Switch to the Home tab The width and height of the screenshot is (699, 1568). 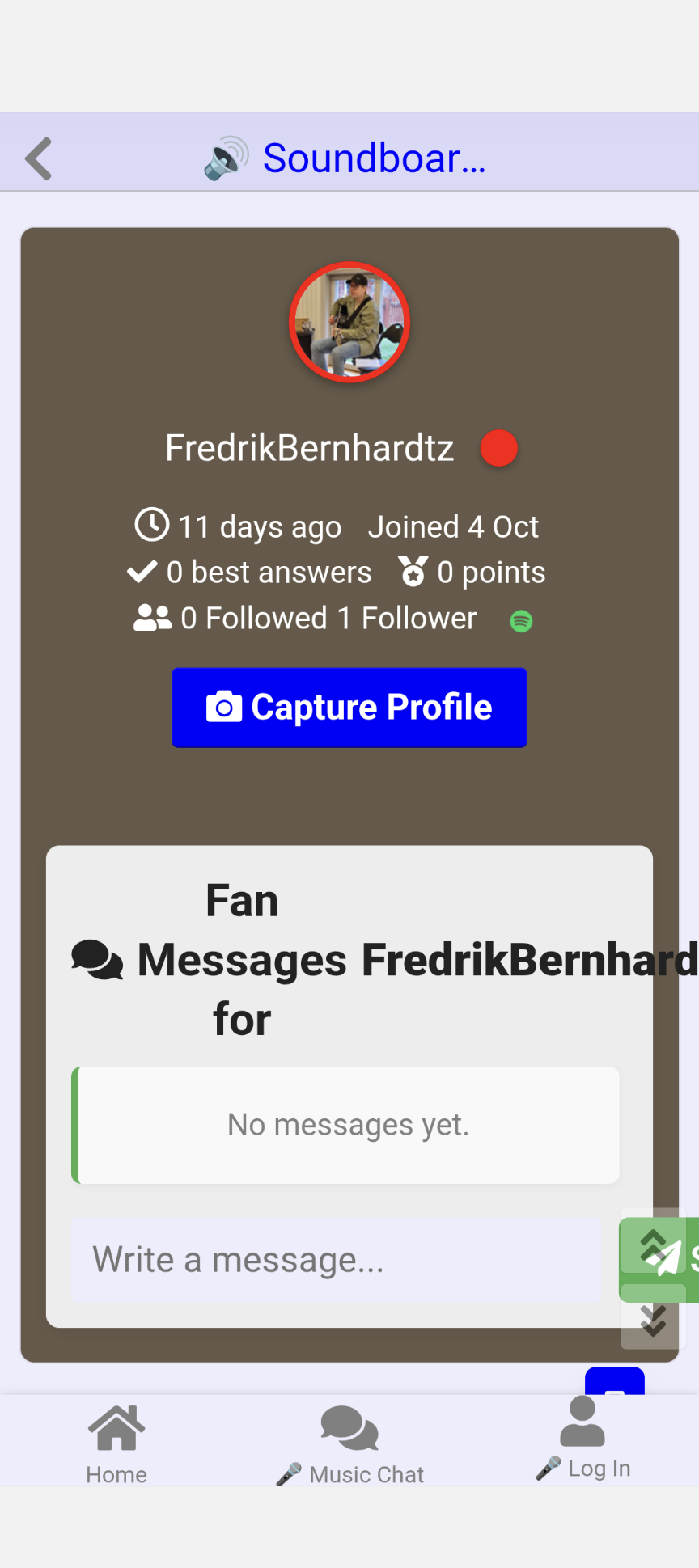[x=116, y=1443]
